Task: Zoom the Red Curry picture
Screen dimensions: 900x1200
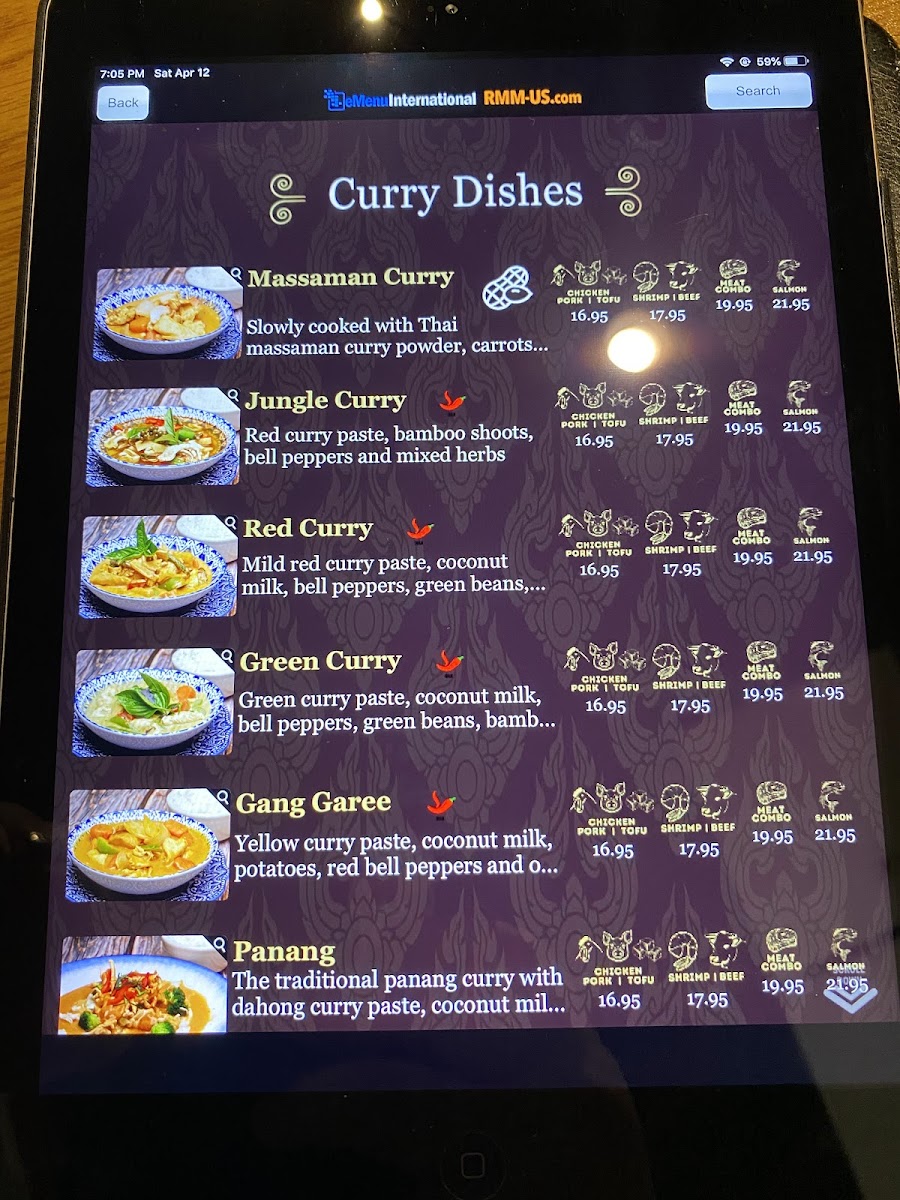Action: click(x=157, y=566)
